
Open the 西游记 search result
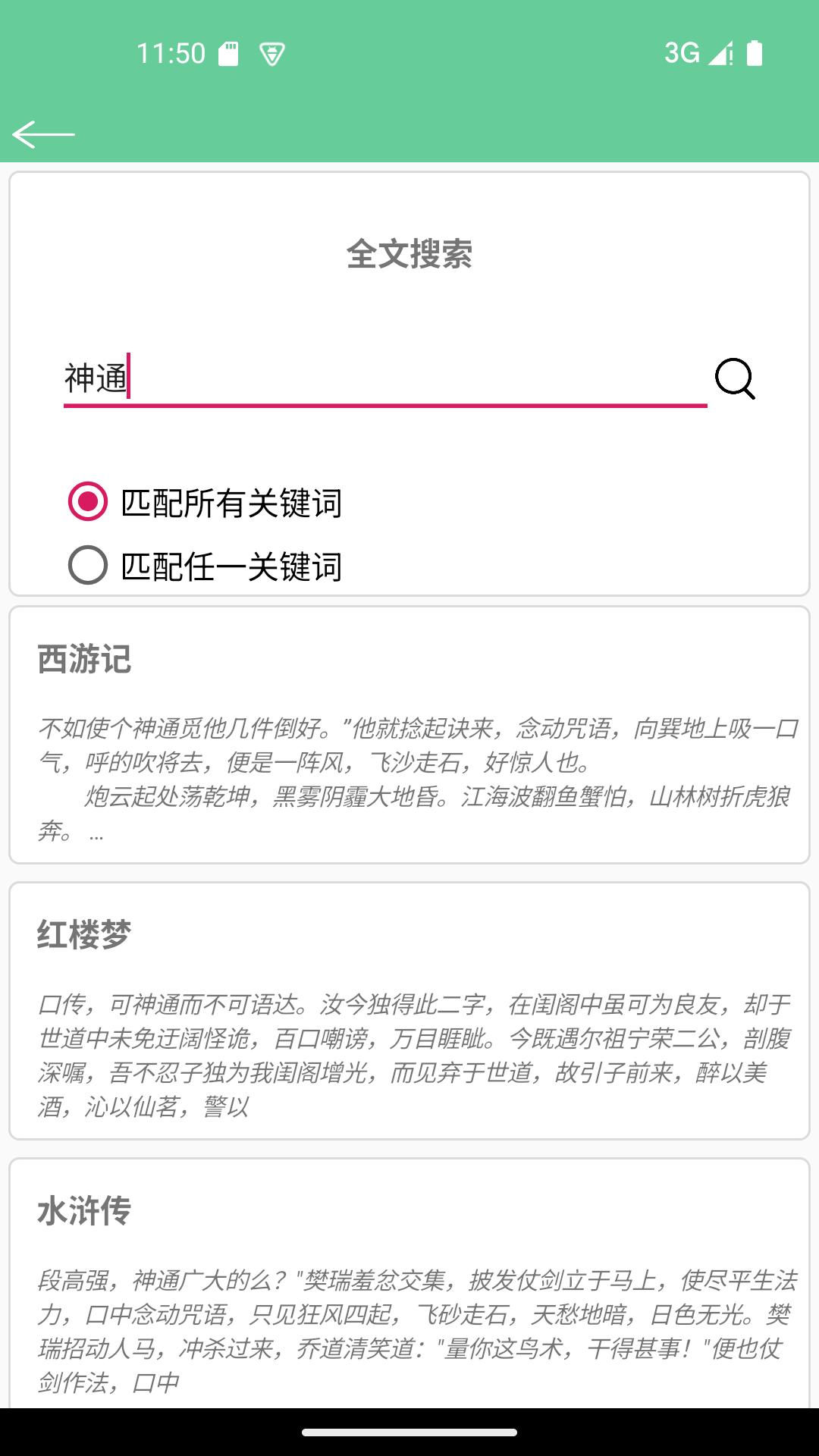[x=409, y=734]
